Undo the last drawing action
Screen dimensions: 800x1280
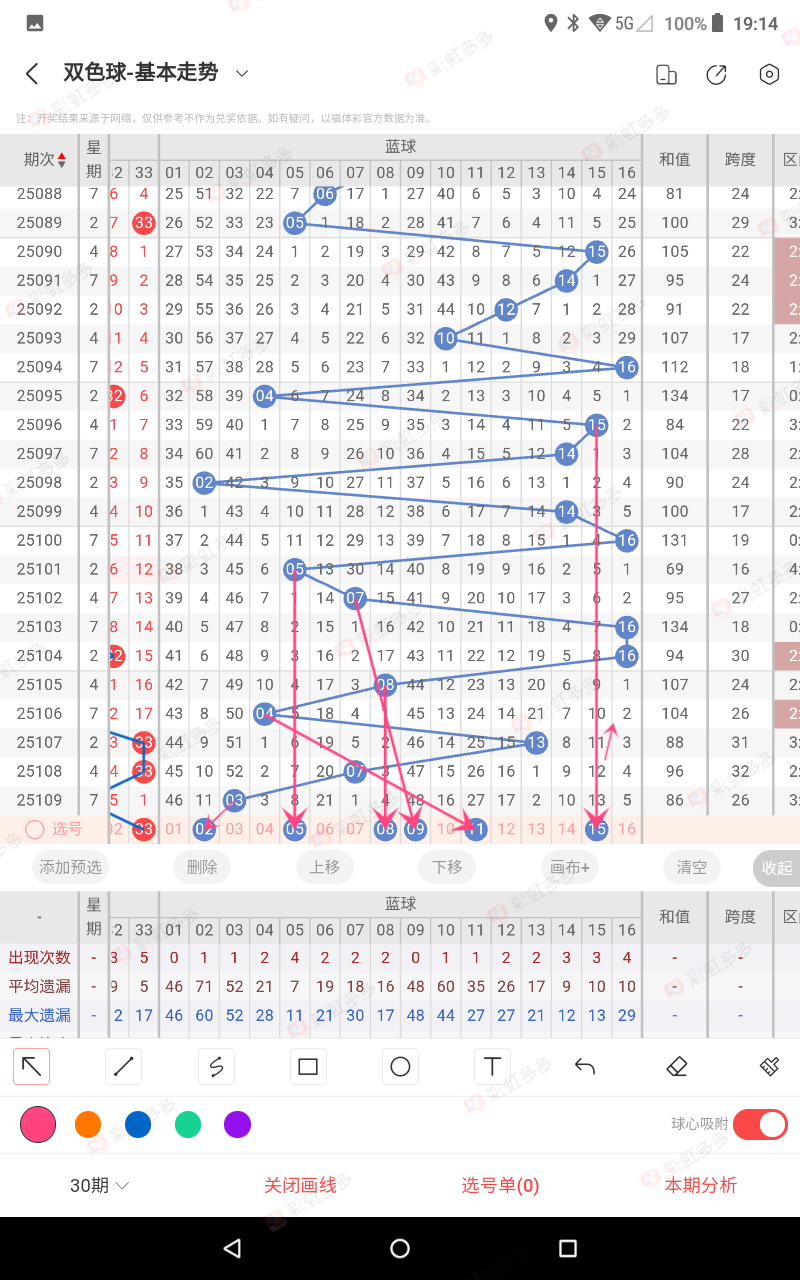click(x=585, y=1067)
